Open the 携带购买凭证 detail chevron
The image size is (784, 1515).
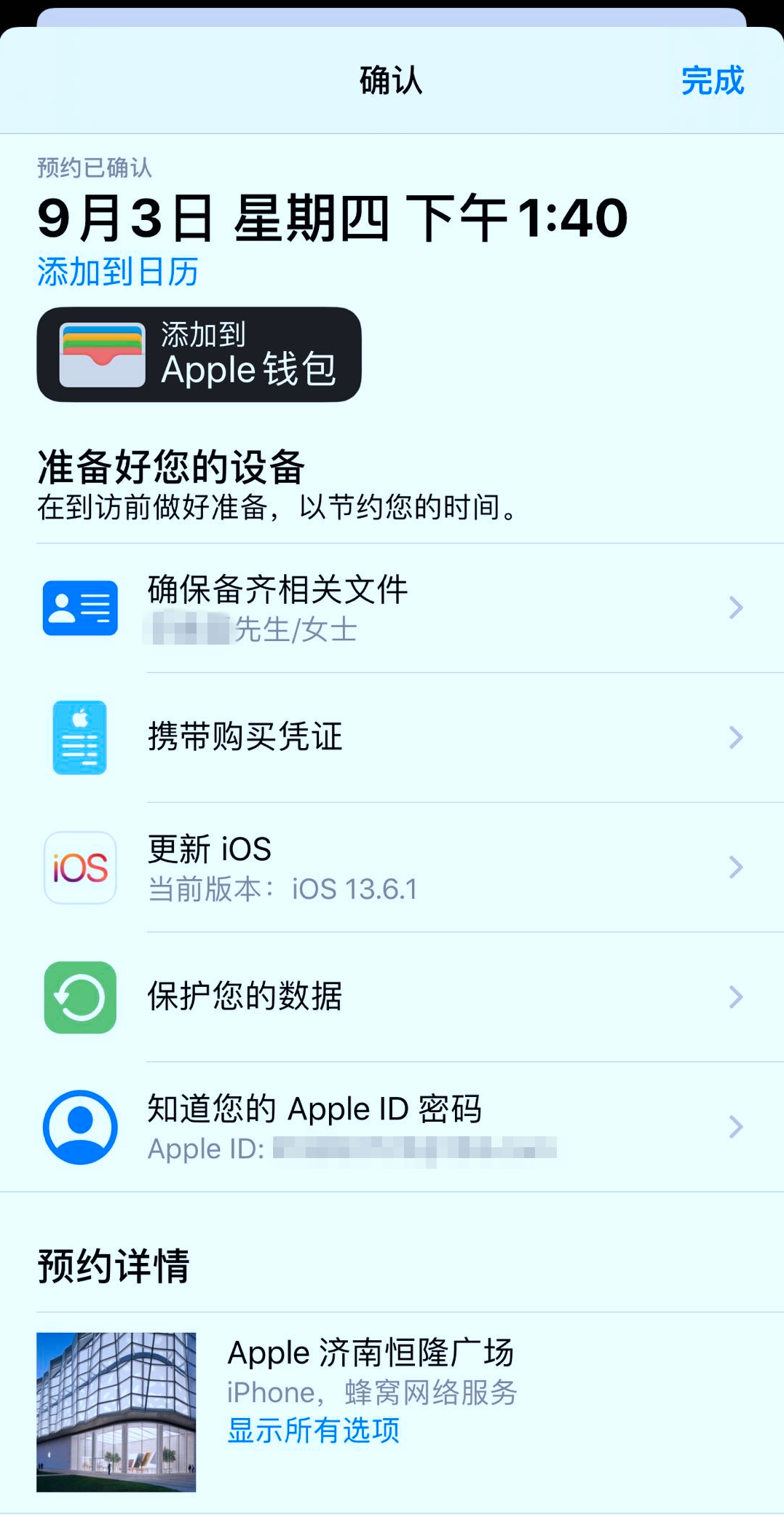pos(737,737)
